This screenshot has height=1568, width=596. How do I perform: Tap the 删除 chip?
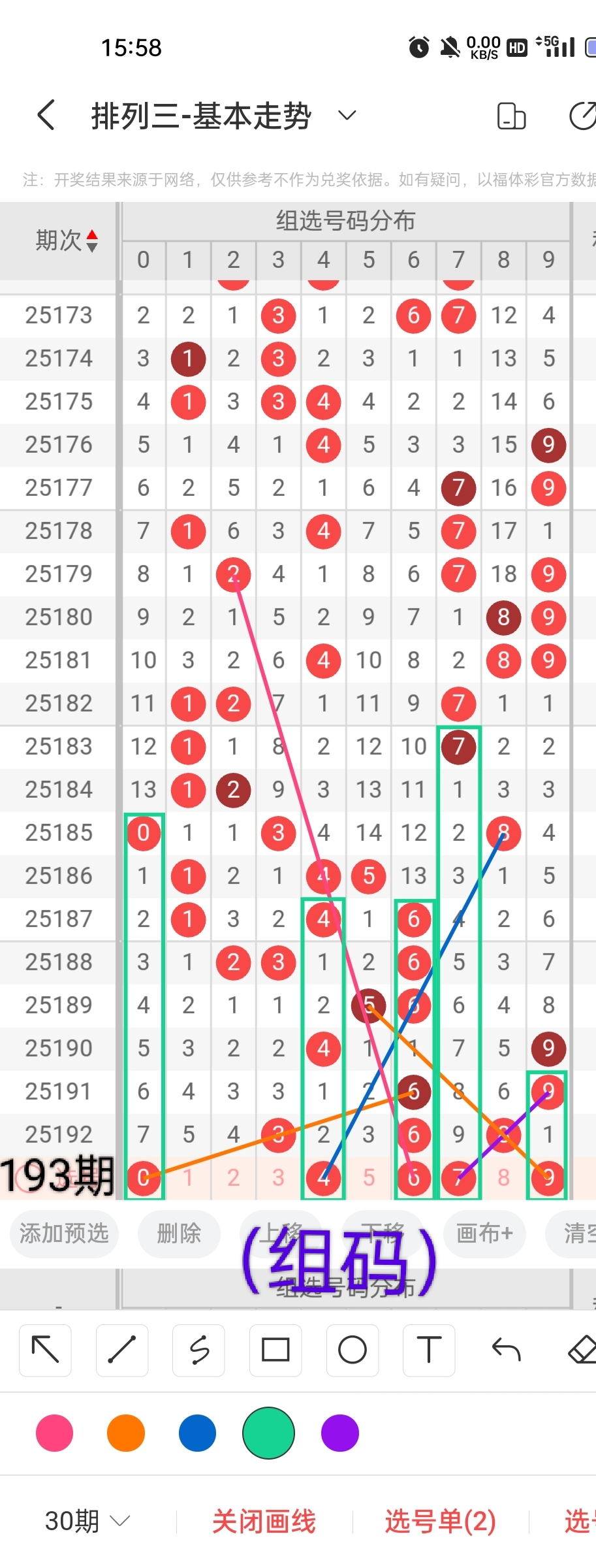(x=178, y=1233)
